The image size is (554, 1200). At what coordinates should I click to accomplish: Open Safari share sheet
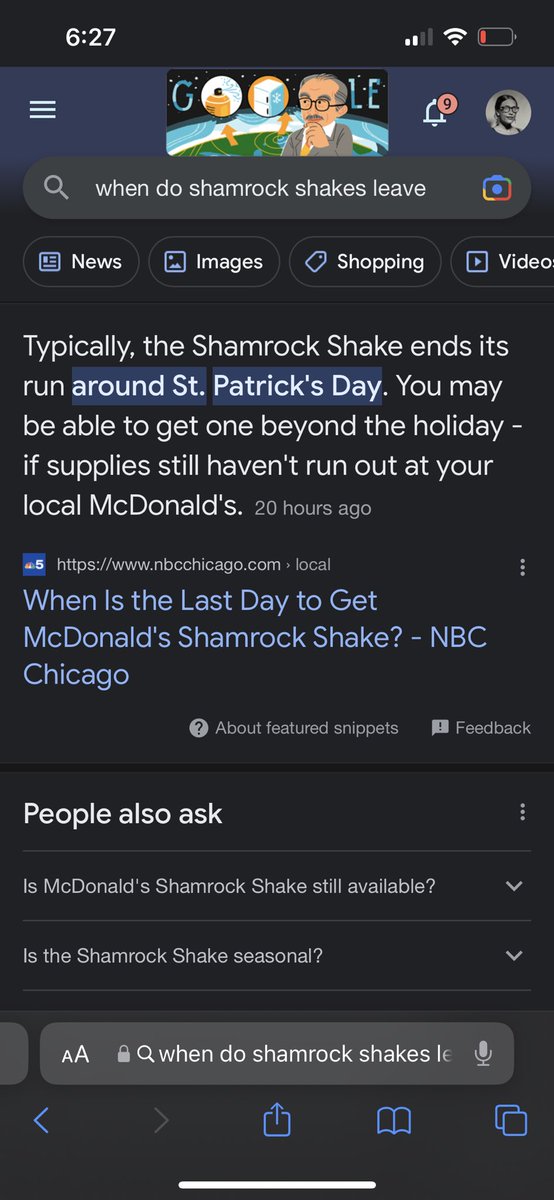(x=277, y=1120)
